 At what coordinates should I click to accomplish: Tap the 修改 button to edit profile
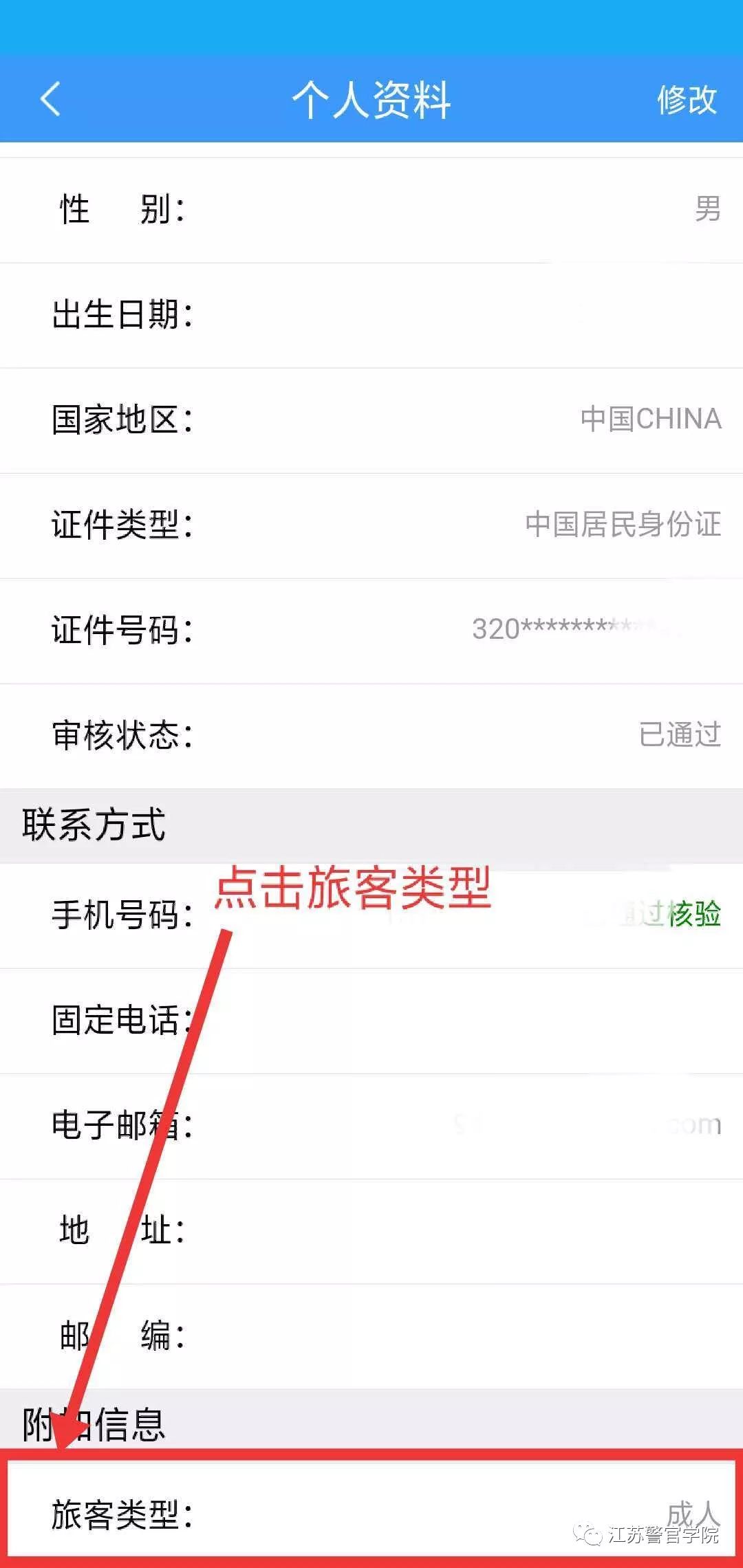click(687, 100)
